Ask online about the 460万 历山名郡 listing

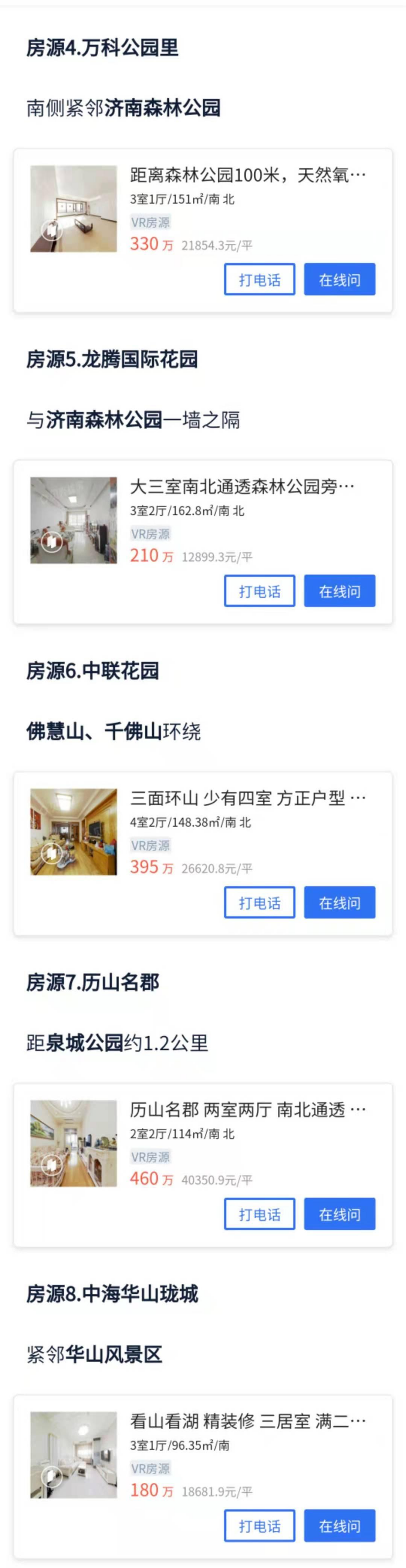click(x=339, y=1215)
